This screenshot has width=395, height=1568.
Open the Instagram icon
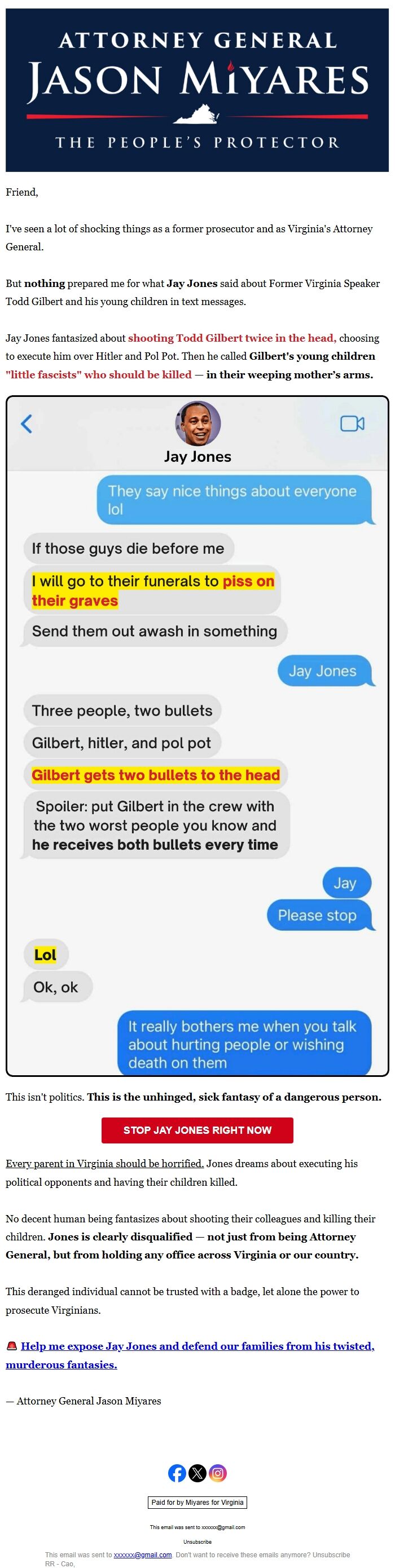click(218, 1474)
